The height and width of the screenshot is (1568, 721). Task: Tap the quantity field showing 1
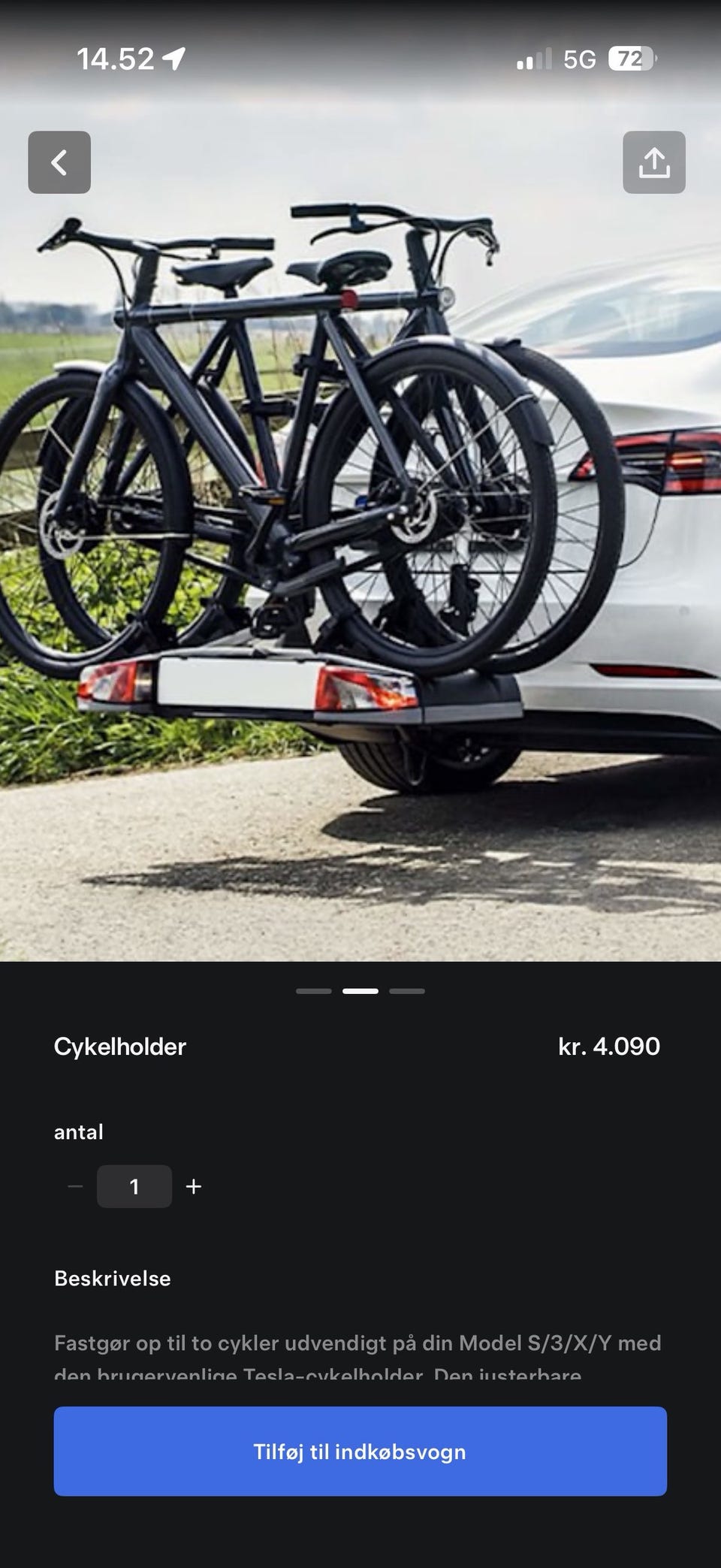(134, 1186)
